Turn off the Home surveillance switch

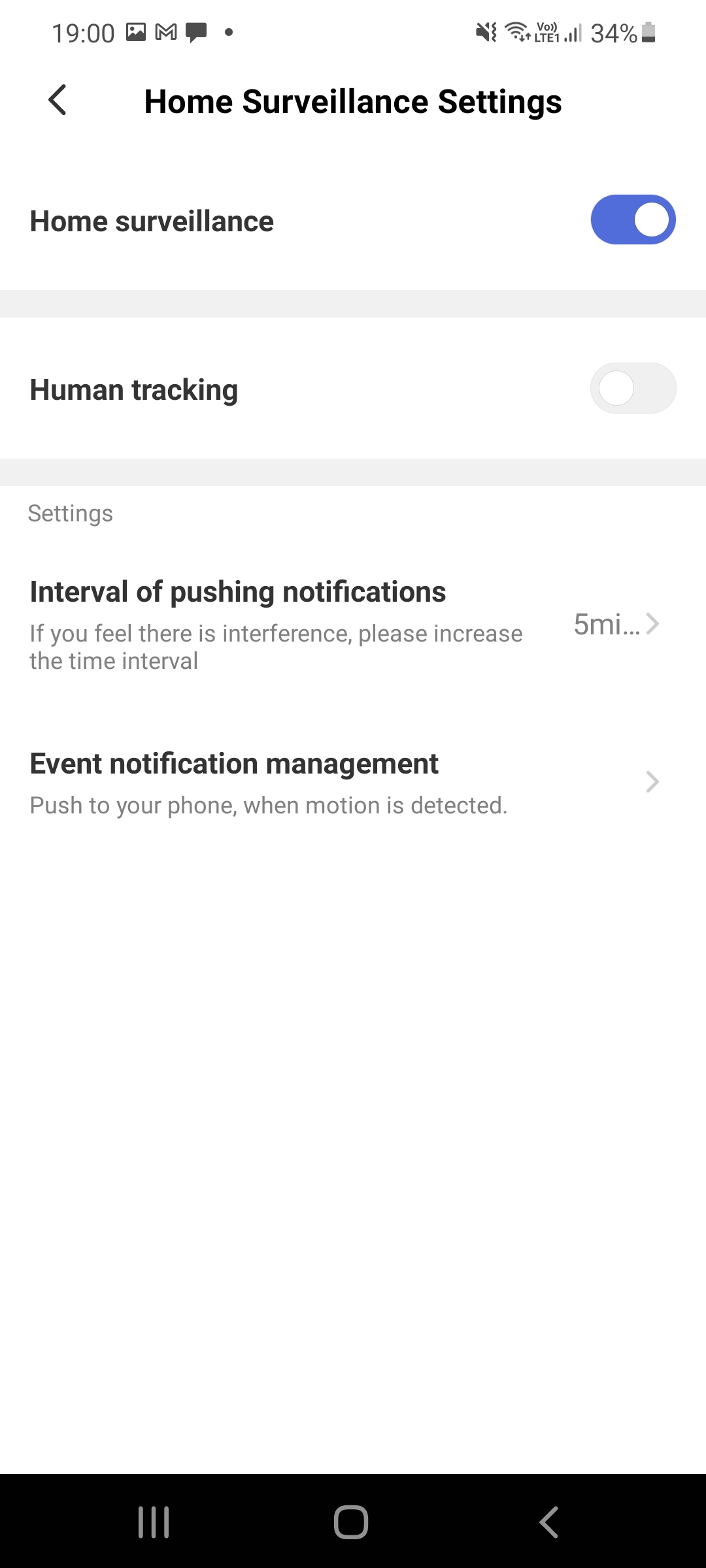(632, 220)
